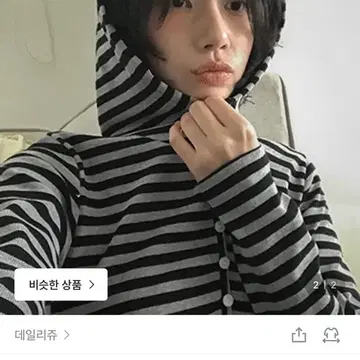
Task: Open the clothing size compare icon
Action: 331,335
